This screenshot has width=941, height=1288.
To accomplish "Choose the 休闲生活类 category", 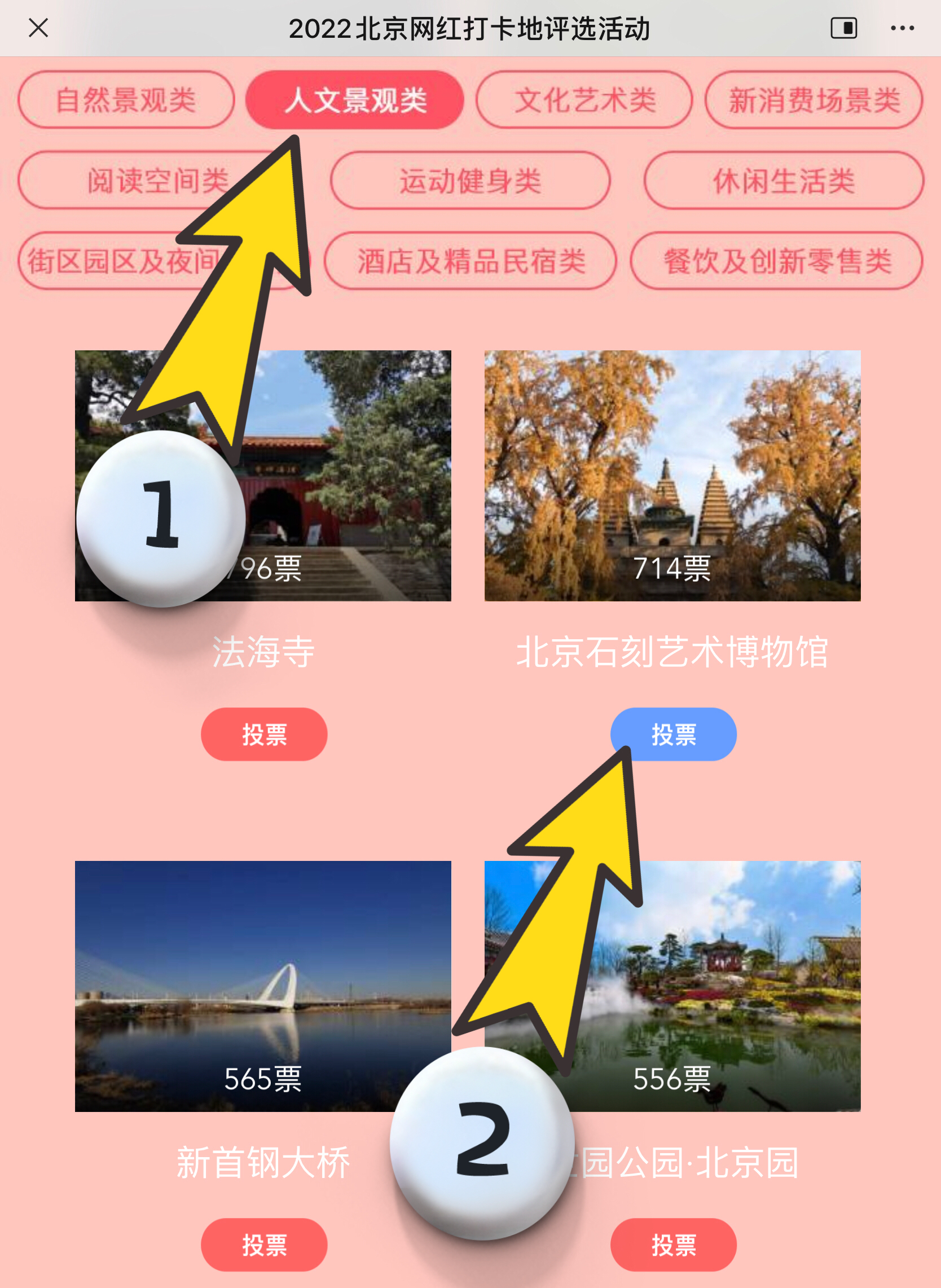I will (784, 181).
